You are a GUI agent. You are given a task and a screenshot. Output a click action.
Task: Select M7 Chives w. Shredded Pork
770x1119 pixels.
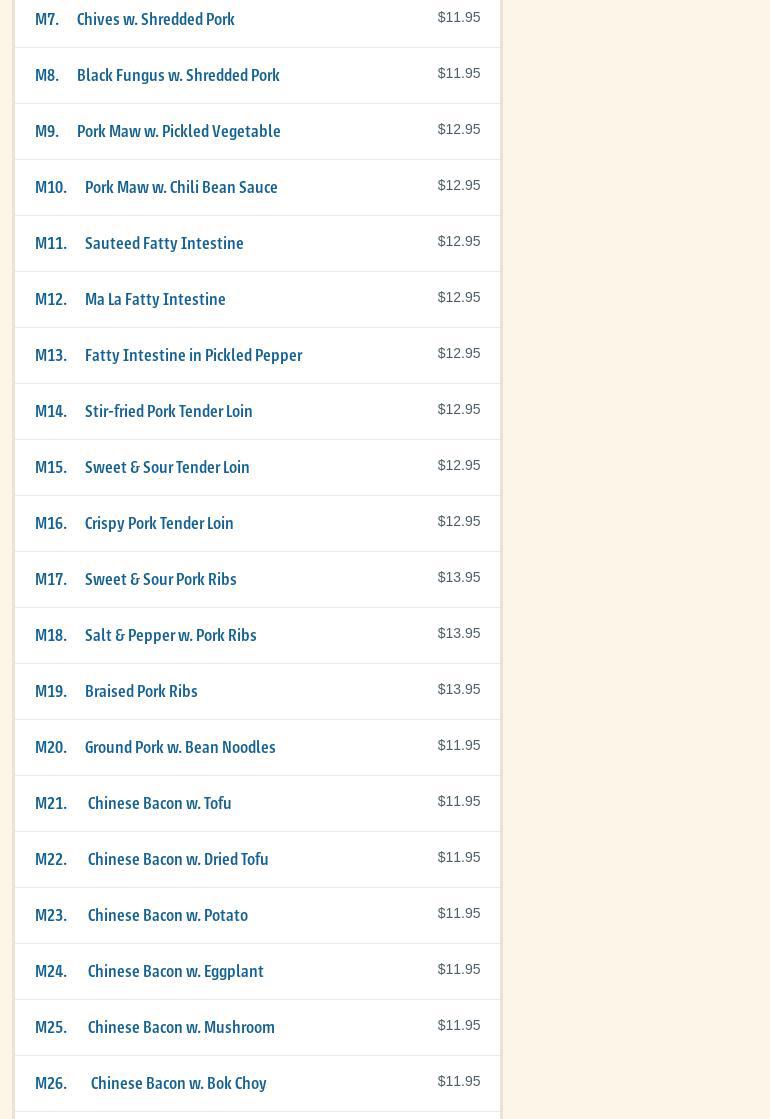click(x=155, y=19)
